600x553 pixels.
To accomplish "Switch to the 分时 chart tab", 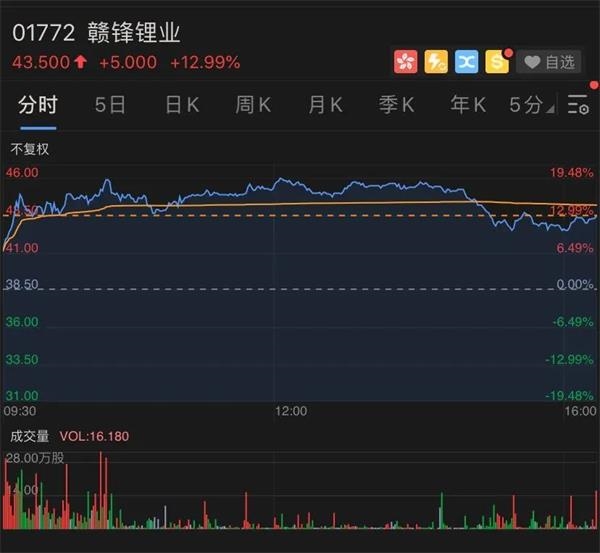I will (x=37, y=105).
